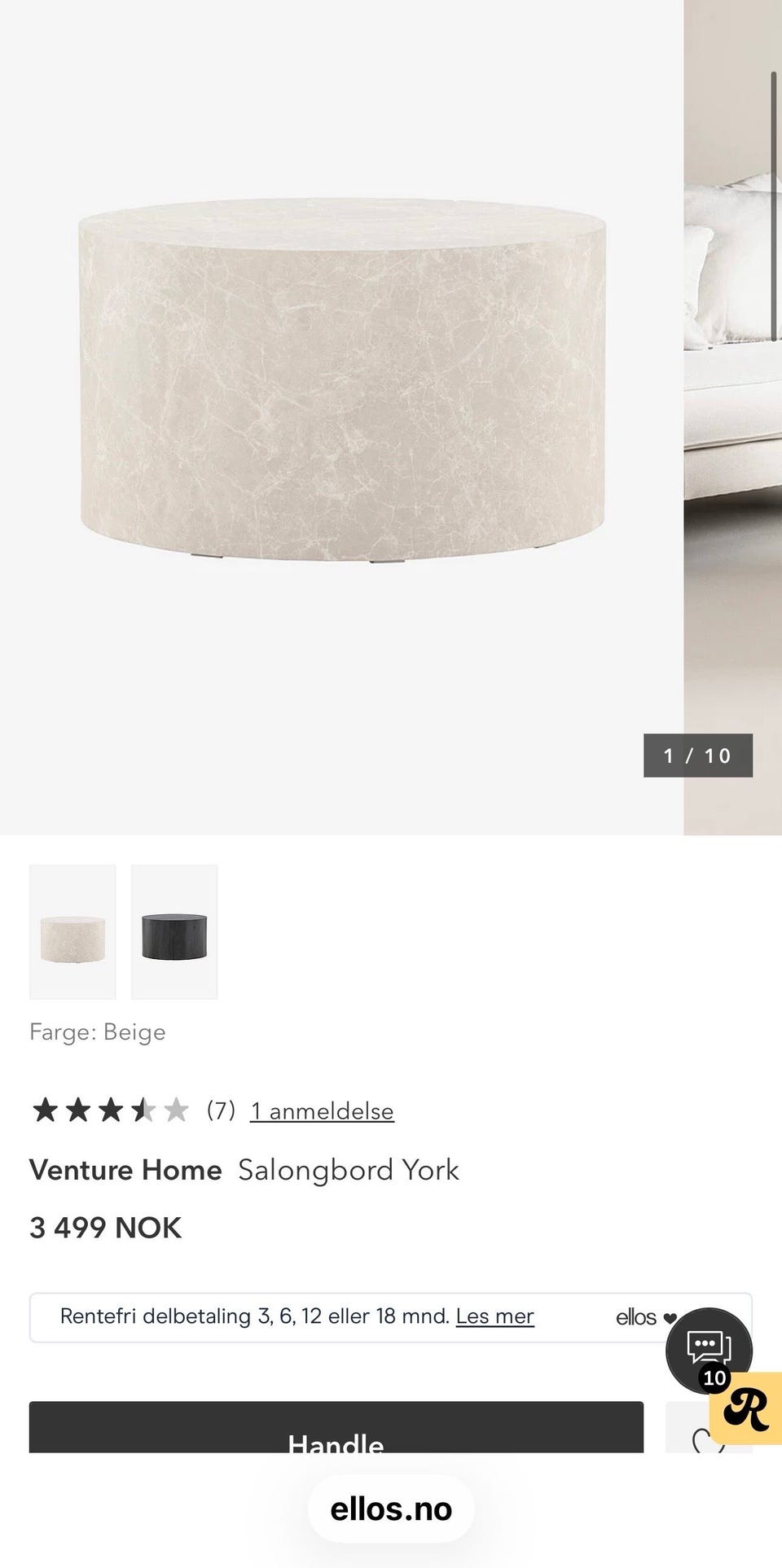Open the main beige table product image
The width and height of the screenshot is (782, 1568).
(342, 383)
